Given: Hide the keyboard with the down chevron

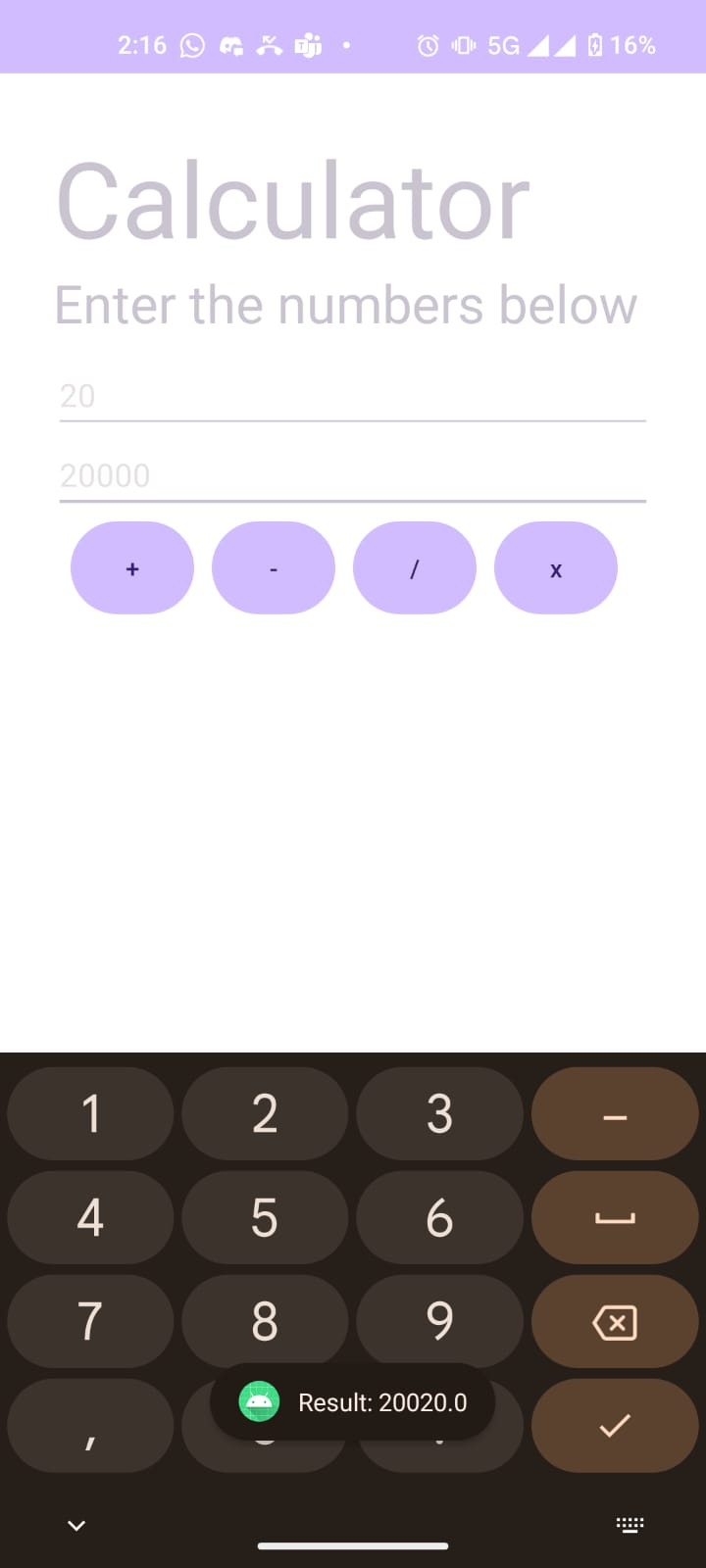Looking at the screenshot, I should click(x=76, y=1525).
